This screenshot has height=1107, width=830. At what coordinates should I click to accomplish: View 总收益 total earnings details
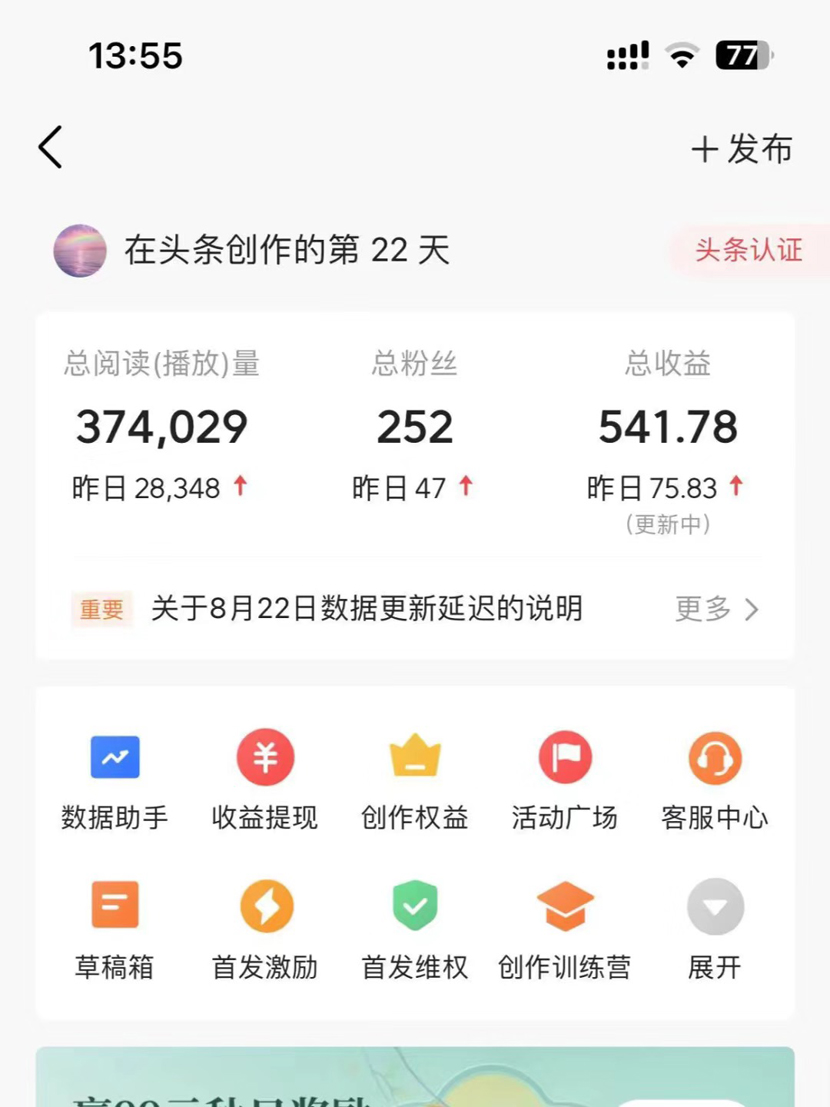coord(668,427)
